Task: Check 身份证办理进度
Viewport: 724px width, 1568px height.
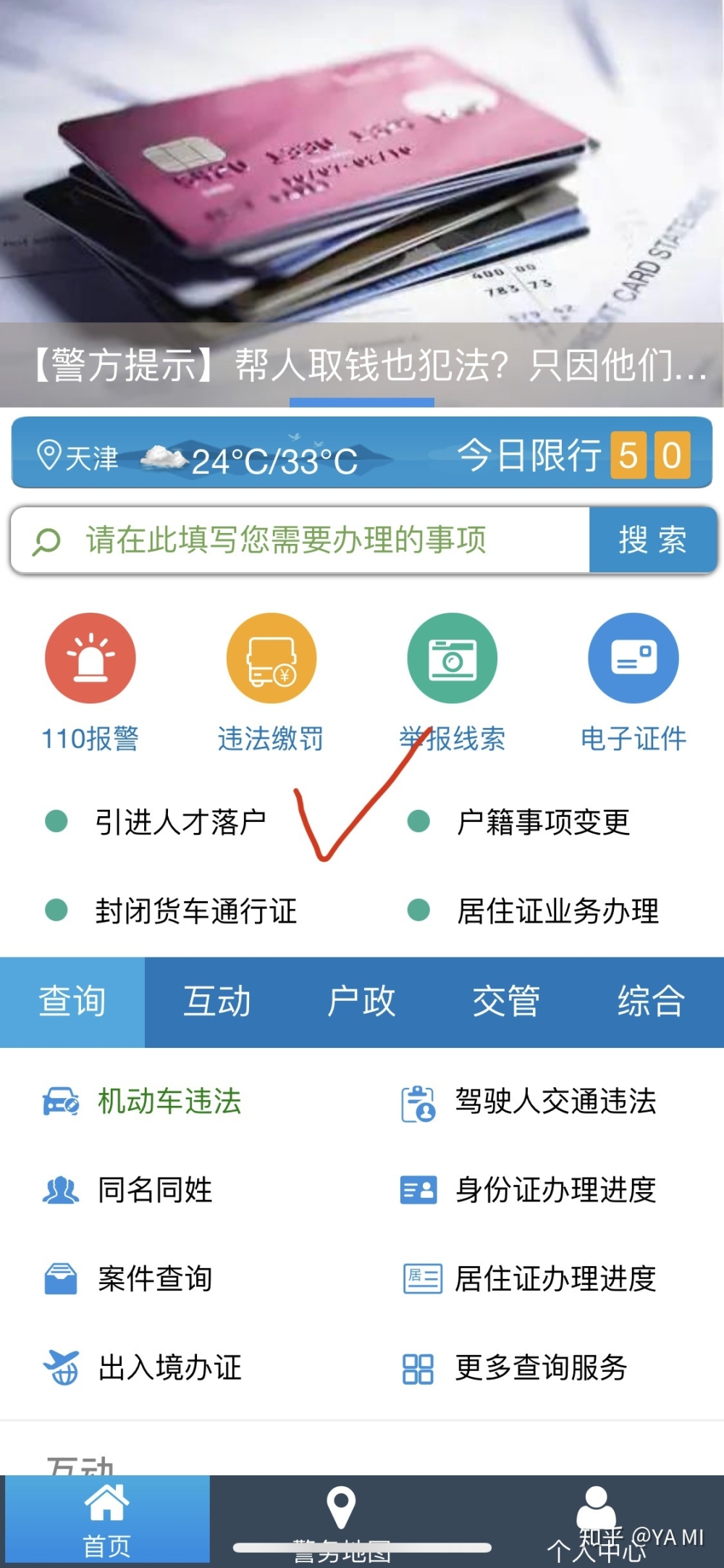Action: click(555, 1190)
